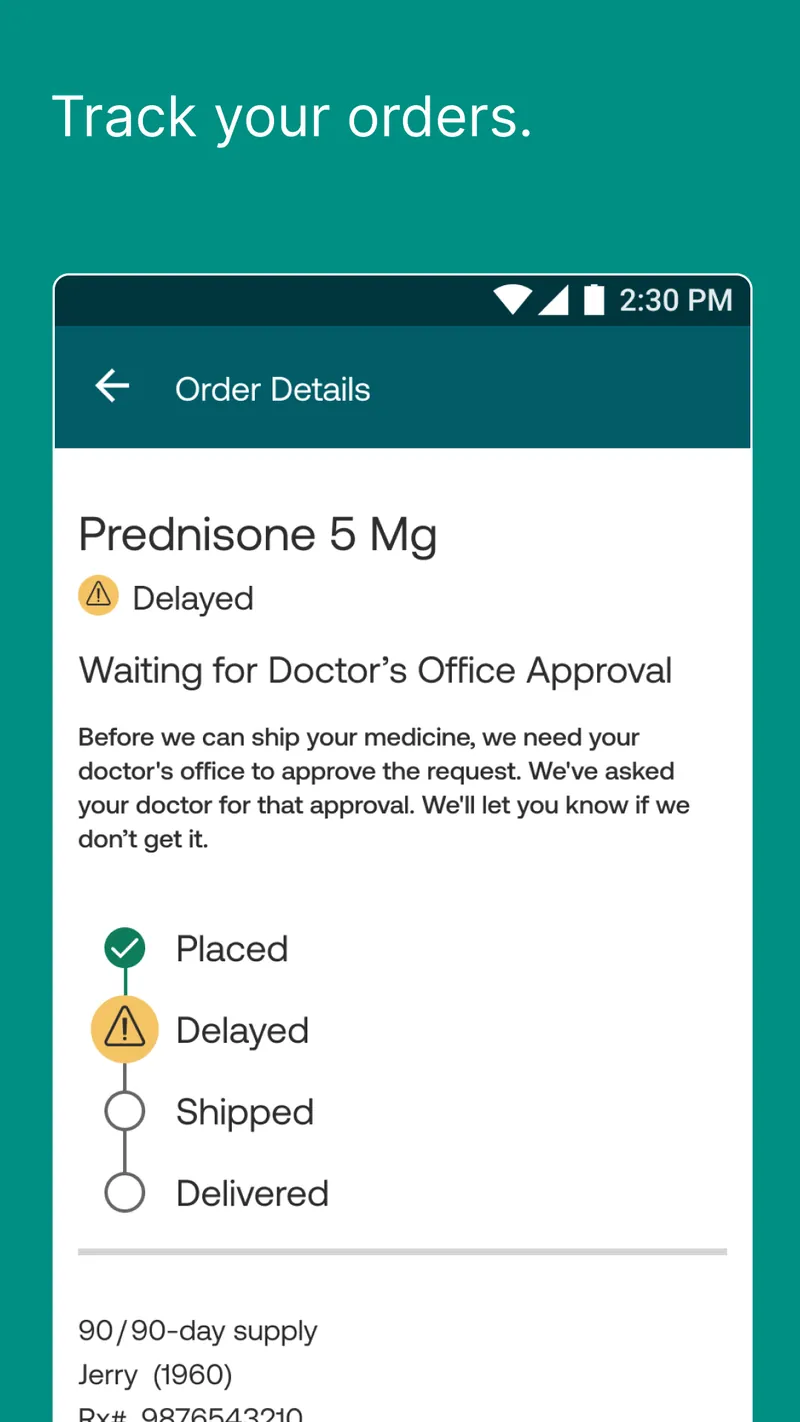
Task: Toggle the Placed tracking step
Action: pos(231,948)
